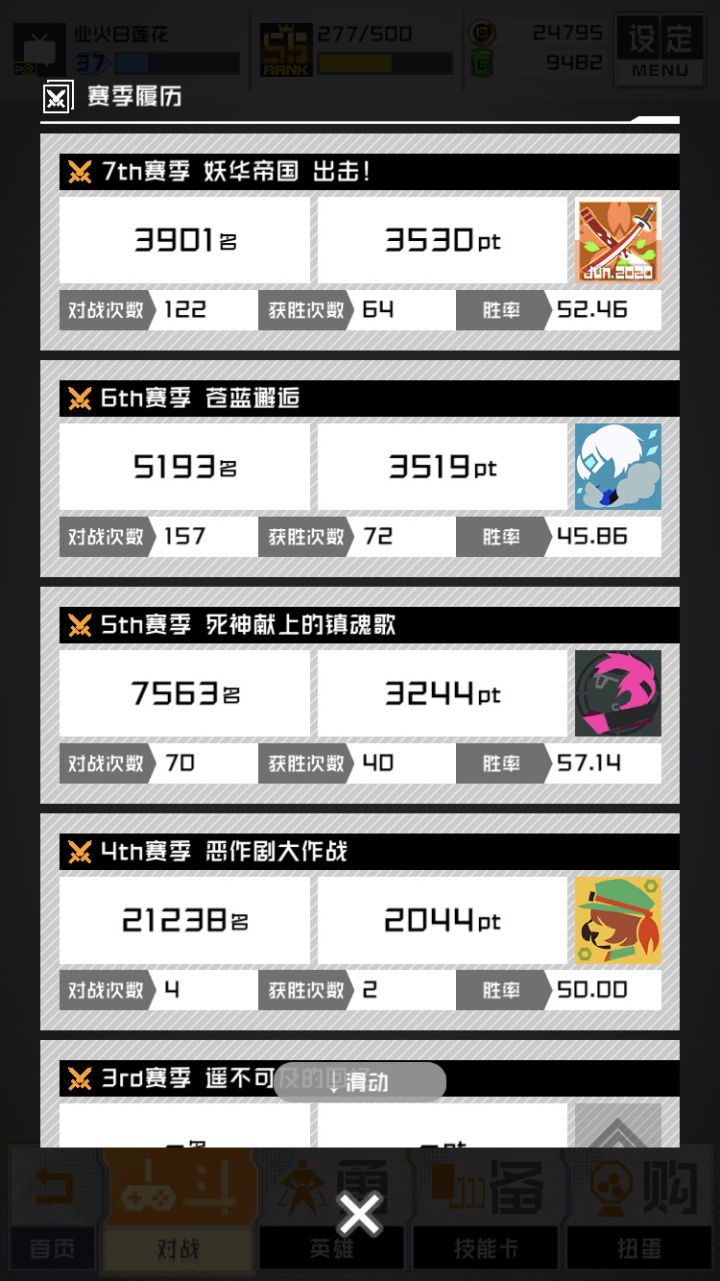This screenshot has height=1281, width=720.
Task: Open the 设定 MENU settings button
Action: click(x=661, y=48)
